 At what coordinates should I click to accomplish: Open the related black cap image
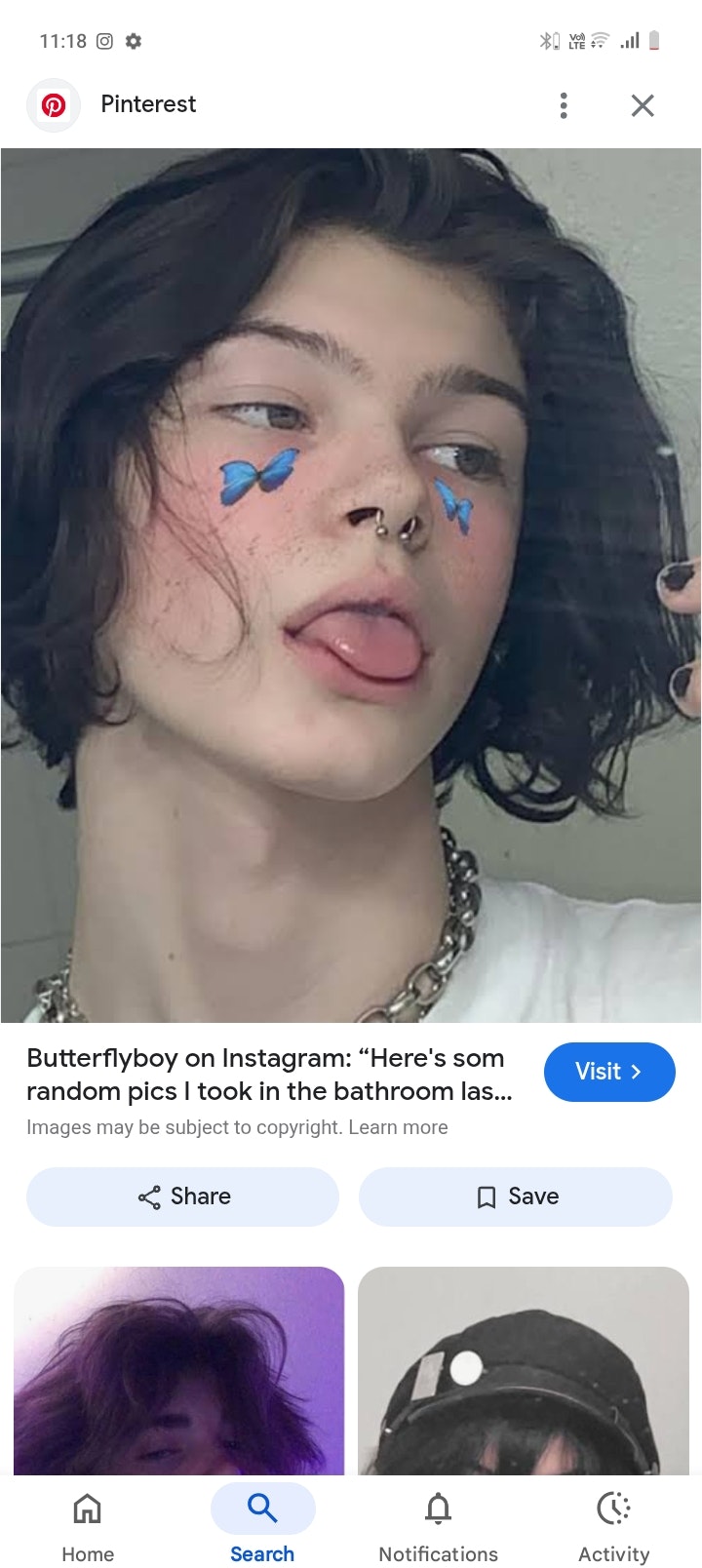tap(524, 1370)
